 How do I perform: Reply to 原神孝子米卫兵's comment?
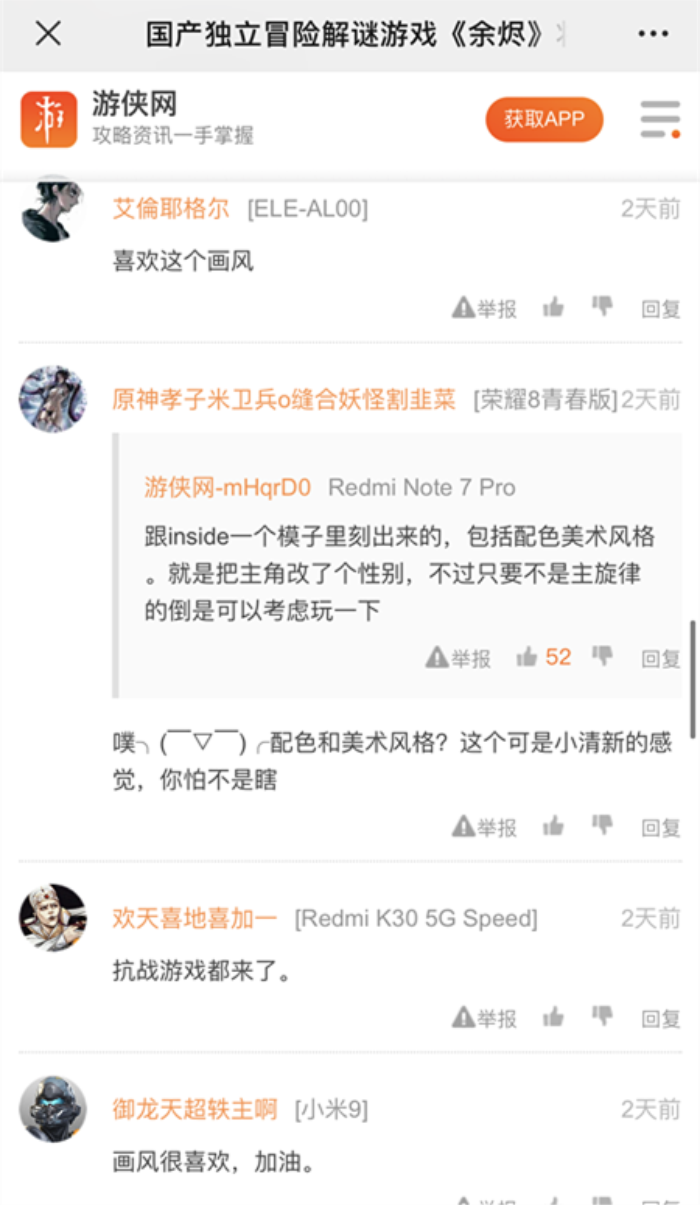click(x=661, y=827)
